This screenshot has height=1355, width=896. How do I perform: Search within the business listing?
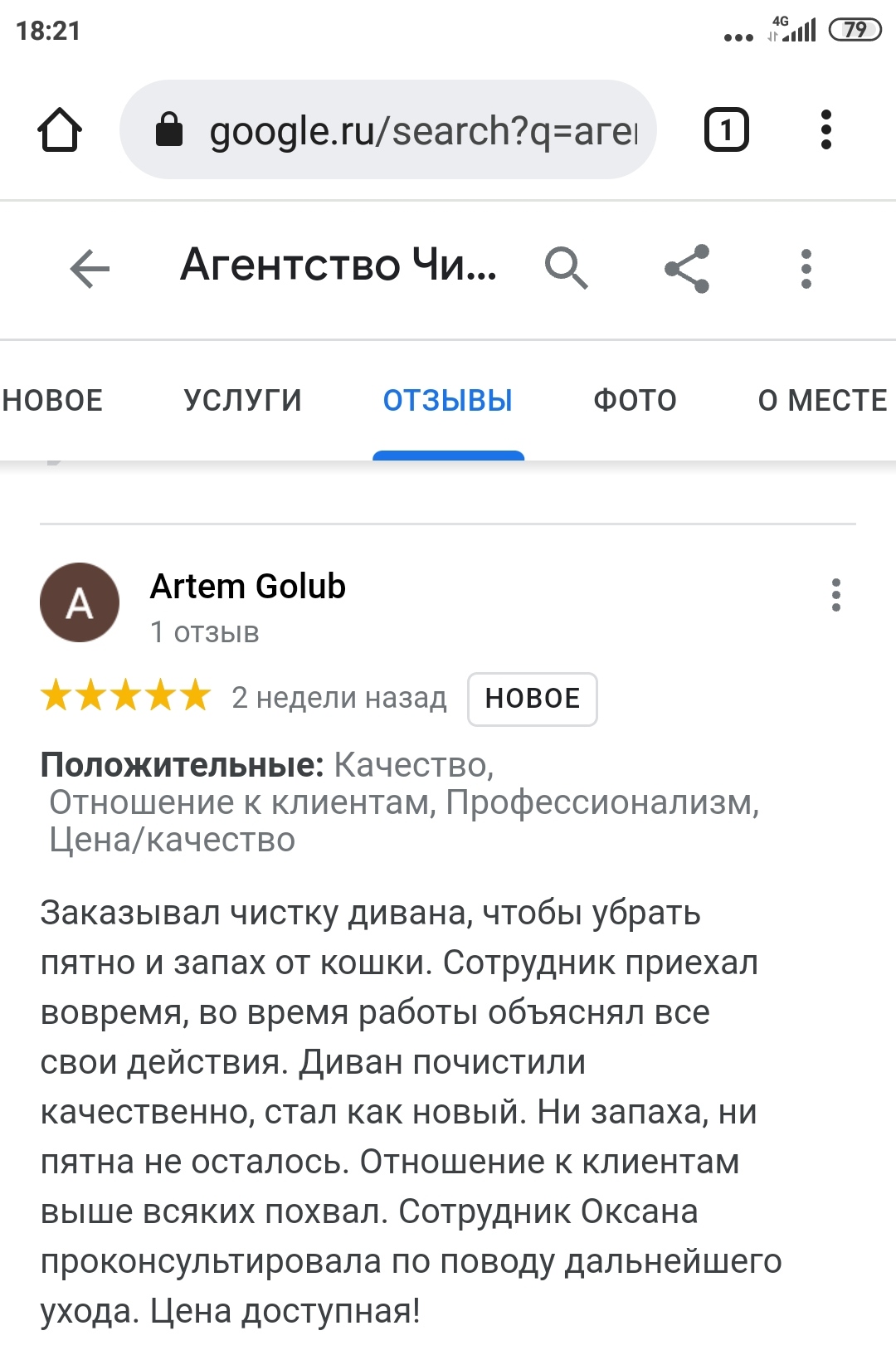pos(566,268)
